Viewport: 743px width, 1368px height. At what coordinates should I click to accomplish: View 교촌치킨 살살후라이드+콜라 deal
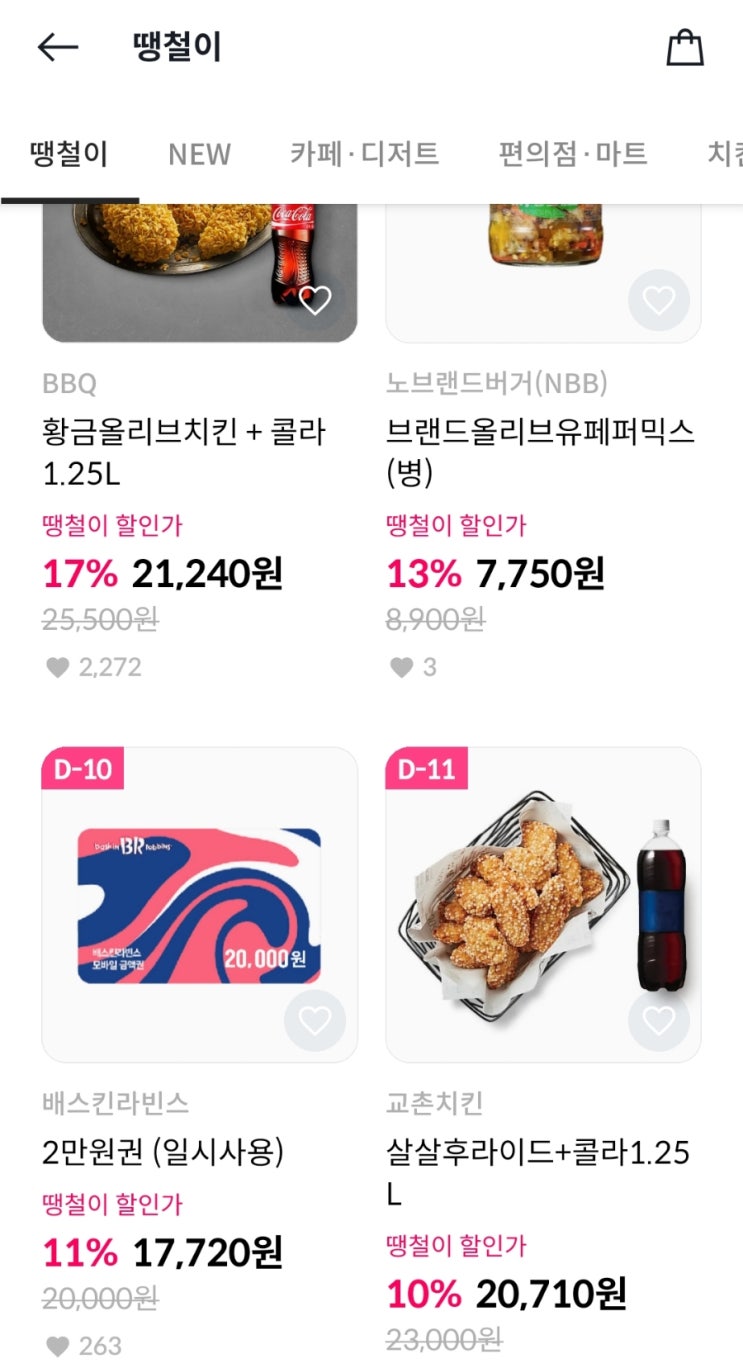tap(543, 904)
